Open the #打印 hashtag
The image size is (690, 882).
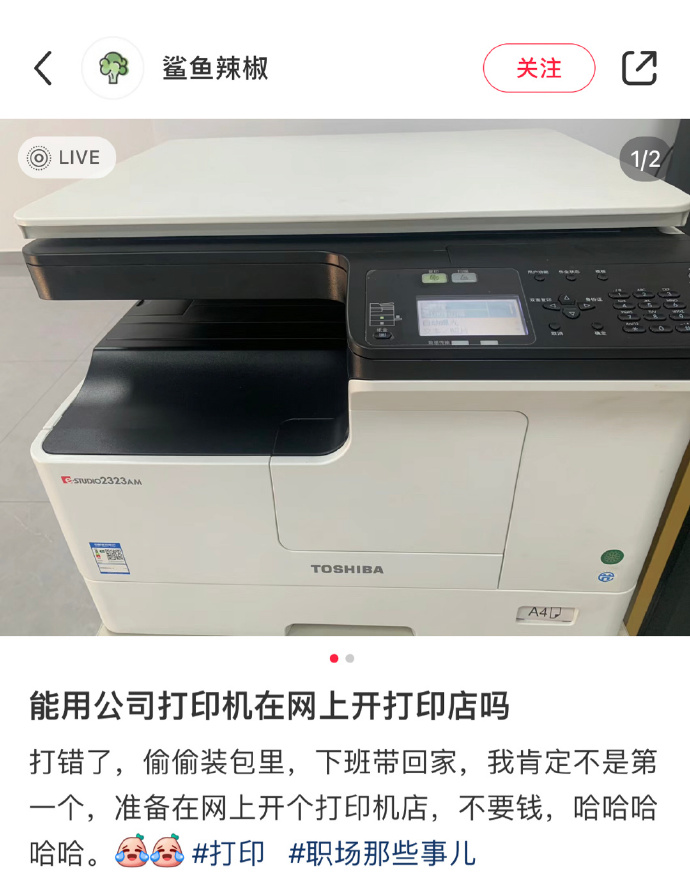(229, 853)
